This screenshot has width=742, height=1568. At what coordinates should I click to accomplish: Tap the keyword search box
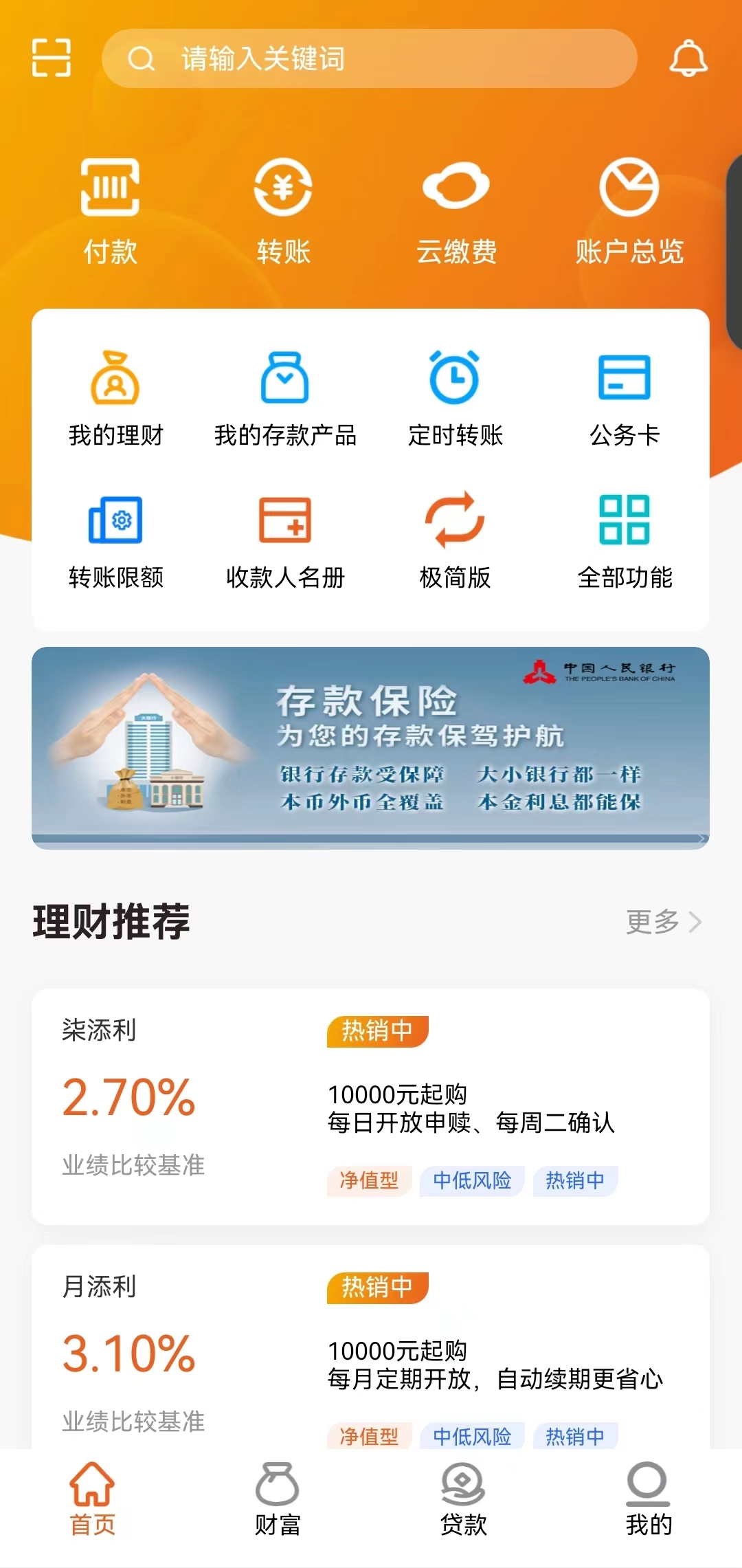(x=370, y=59)
